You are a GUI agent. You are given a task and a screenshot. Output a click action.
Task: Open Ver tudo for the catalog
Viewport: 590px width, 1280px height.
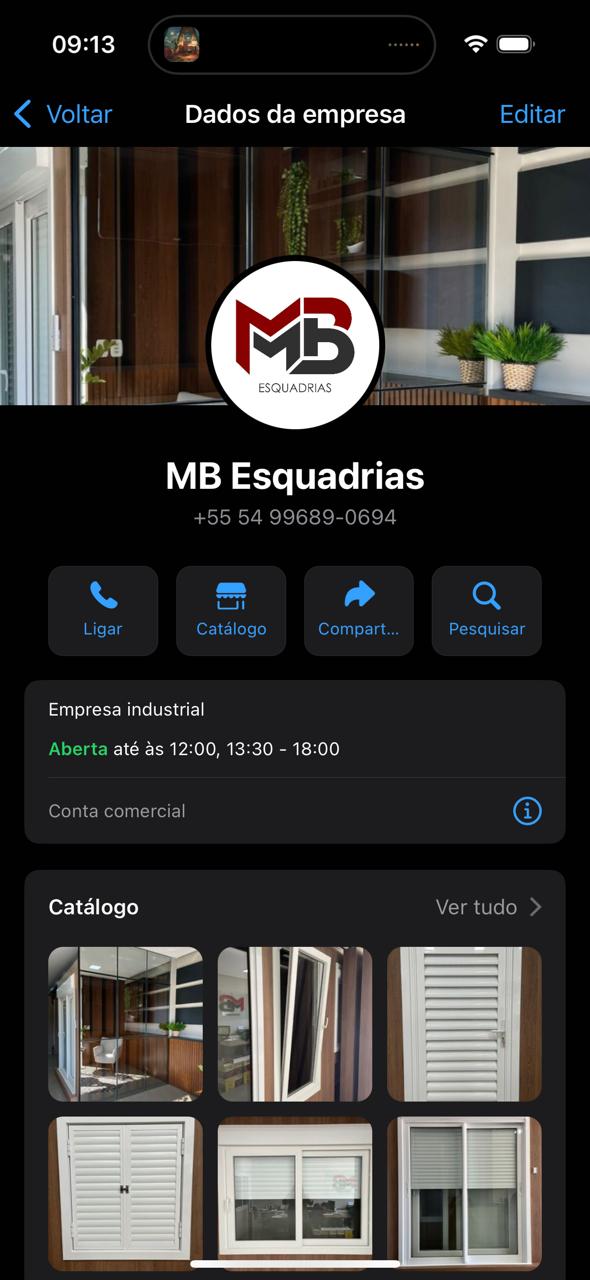[x=489, y=907]
